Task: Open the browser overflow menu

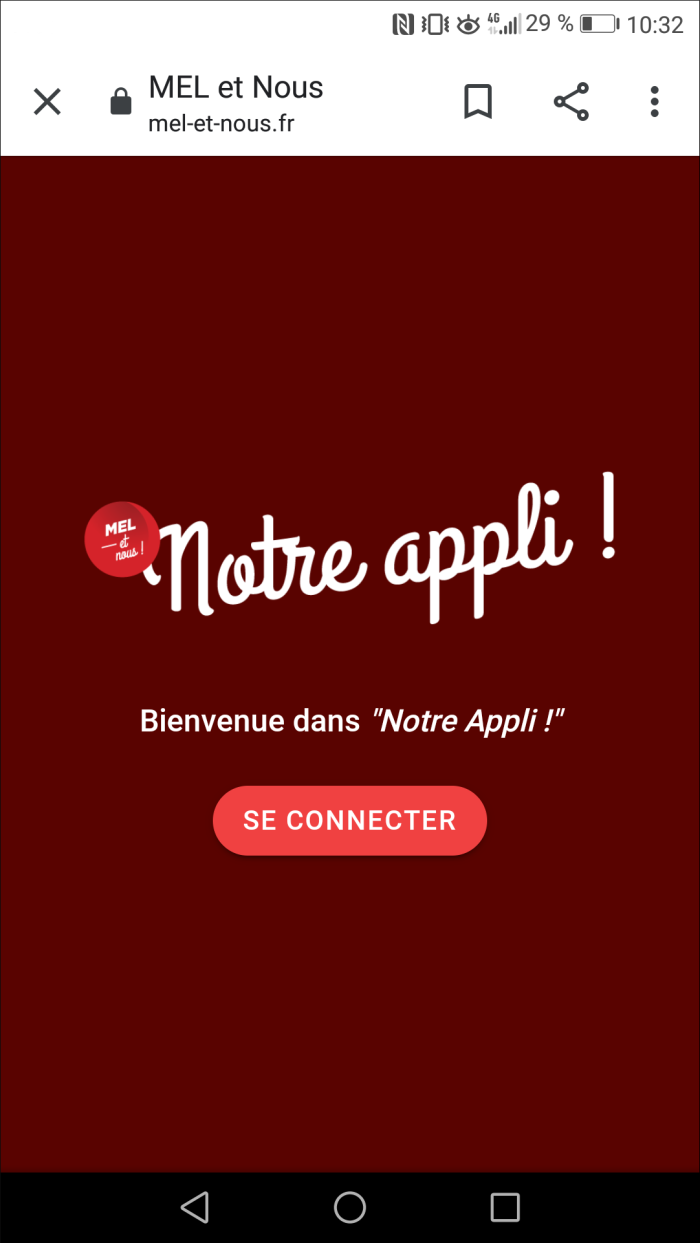Action: point(654,101)
